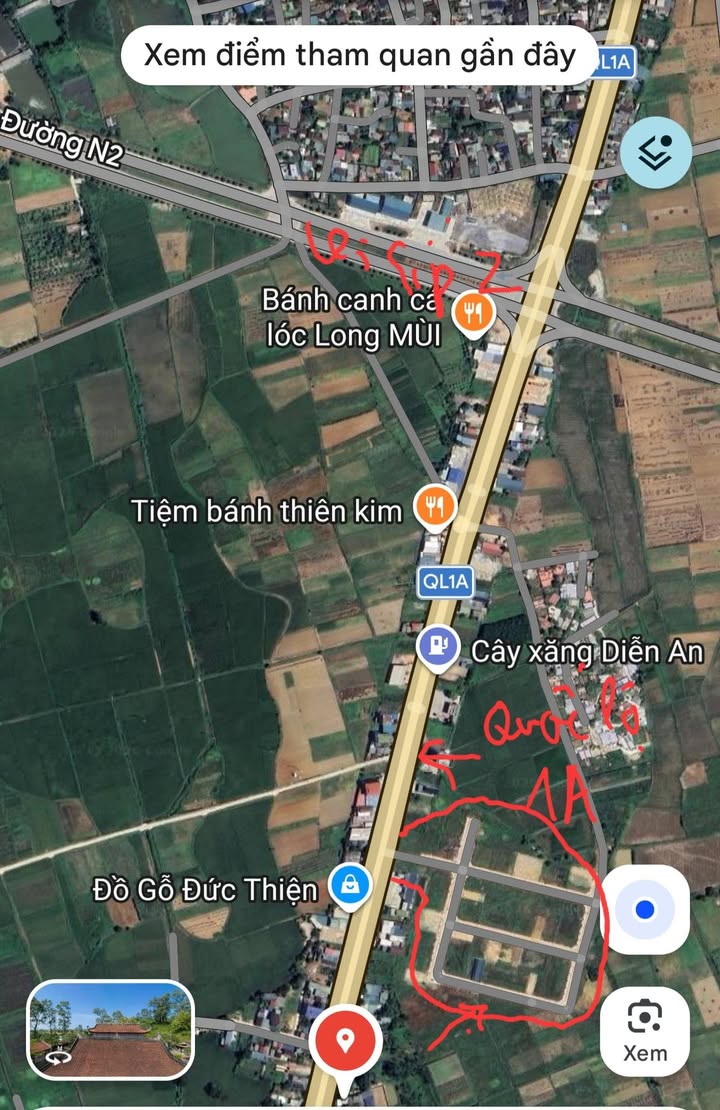The width and height of the screenshot is (720, 1110).
Task: Open the map layers selector
Action: coord(656,153)
